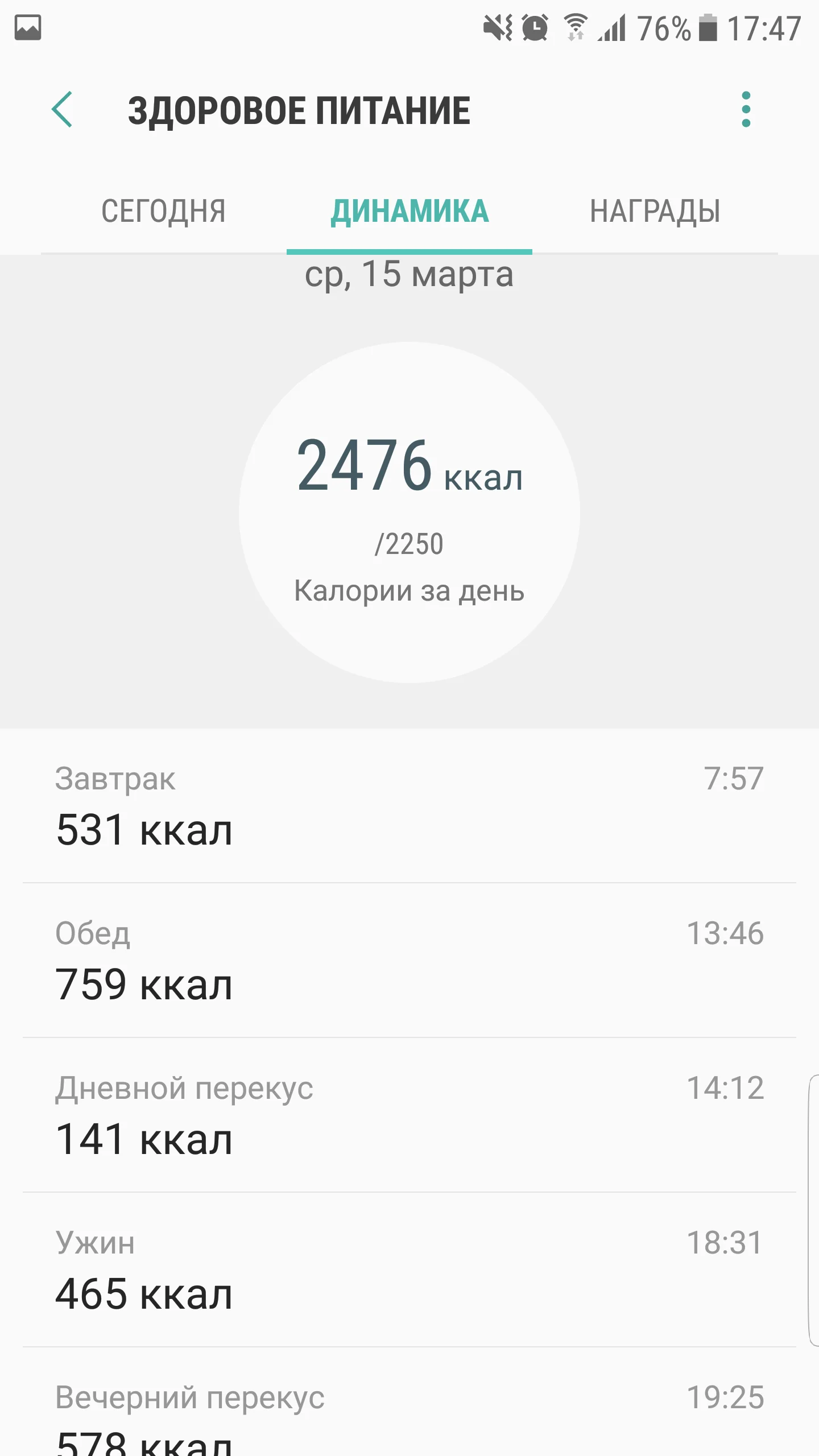Open the three-dot overflow menu
819x1456 pixels.
point(746,109)
